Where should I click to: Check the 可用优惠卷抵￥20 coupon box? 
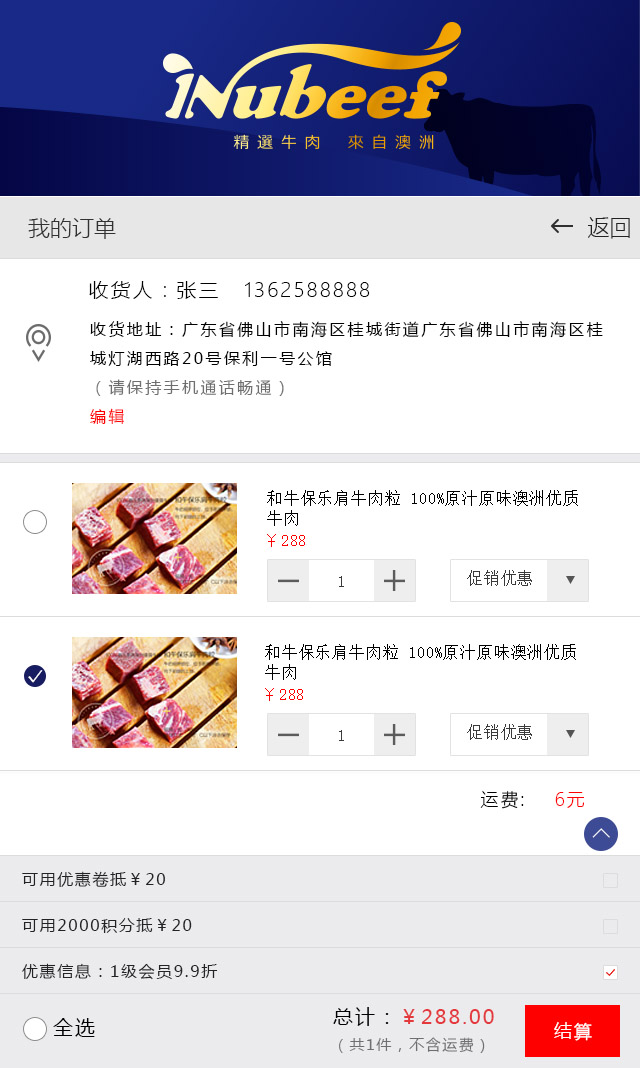point(610,880)
